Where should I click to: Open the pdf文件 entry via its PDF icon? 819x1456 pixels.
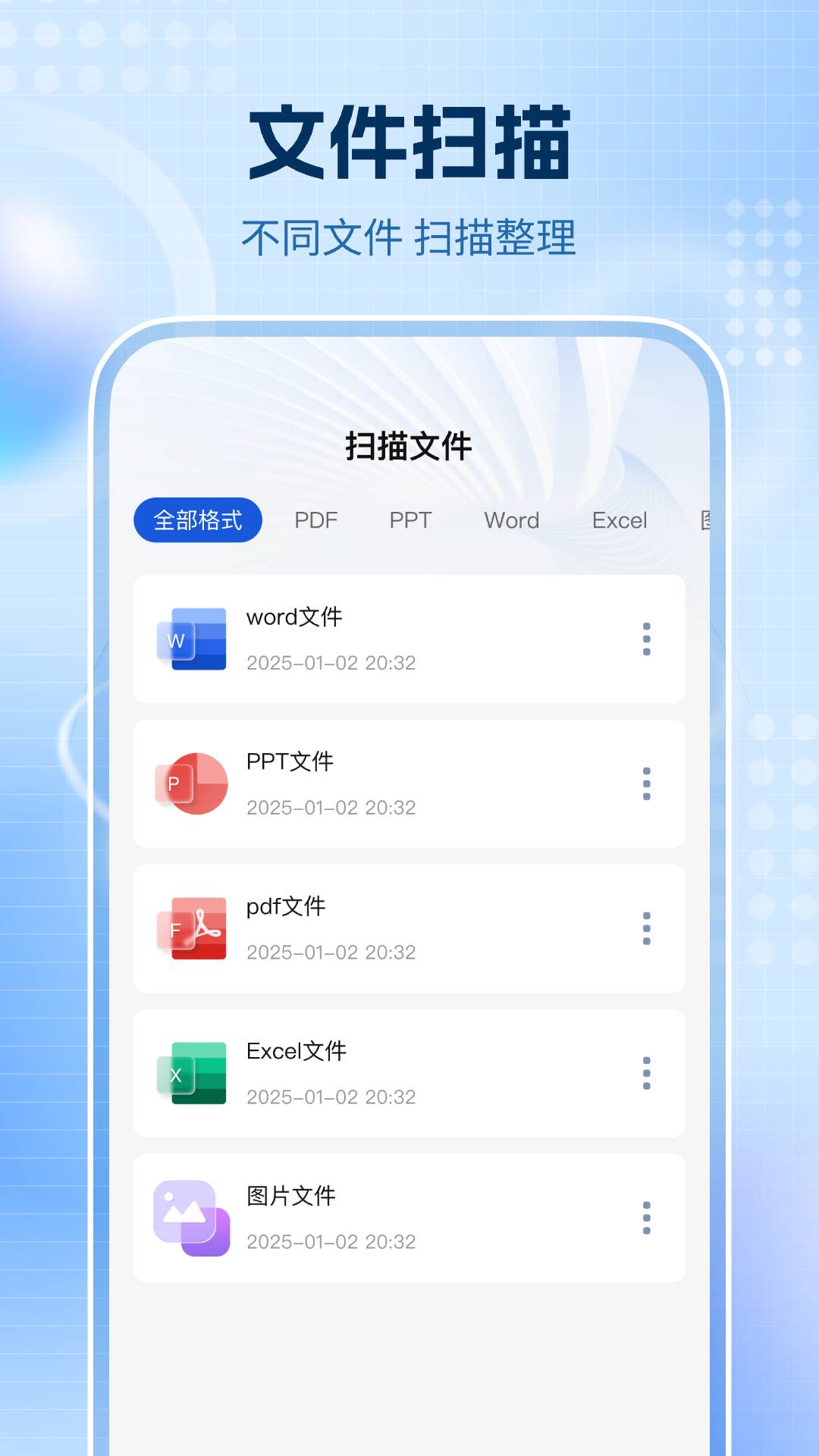[x=191, y=928]
